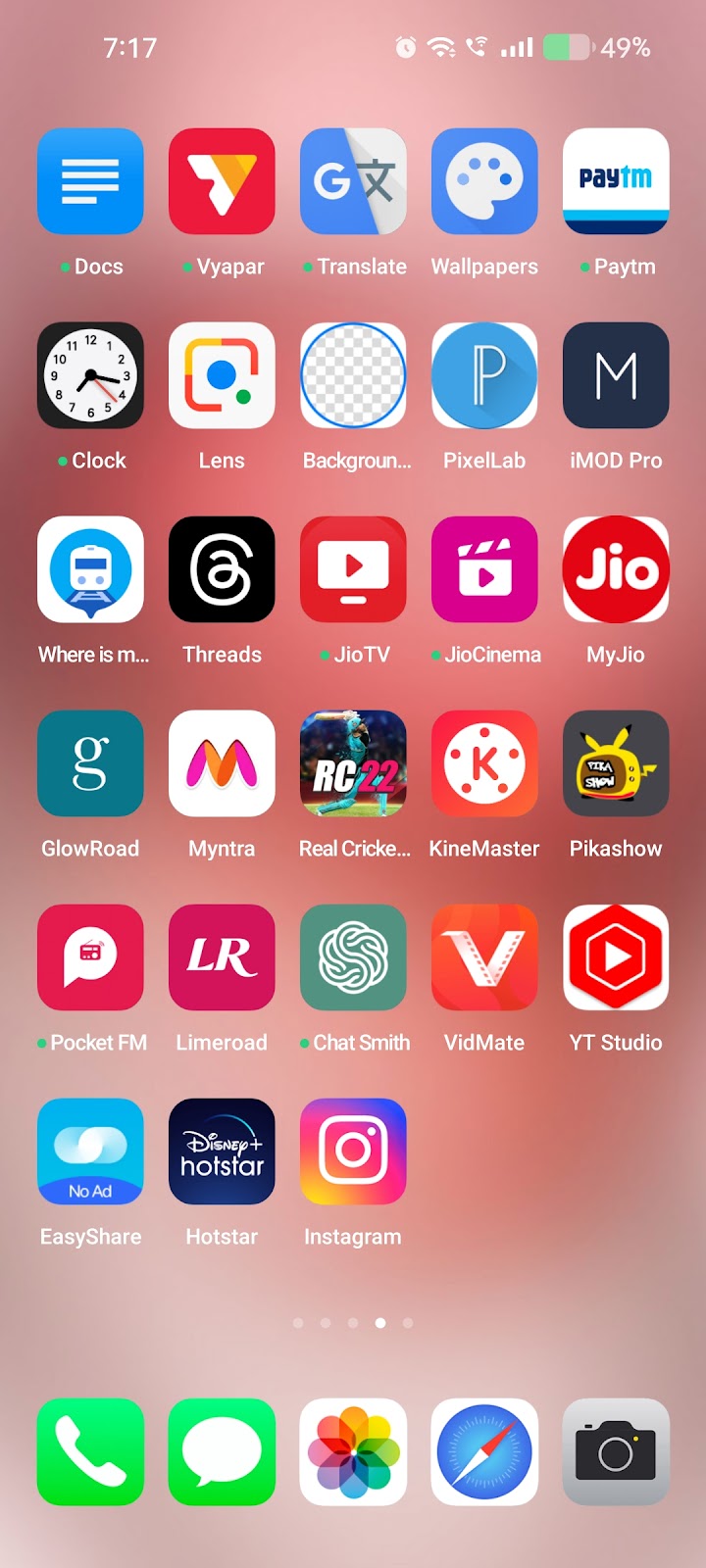Open the Docs app

pos(90,181)
